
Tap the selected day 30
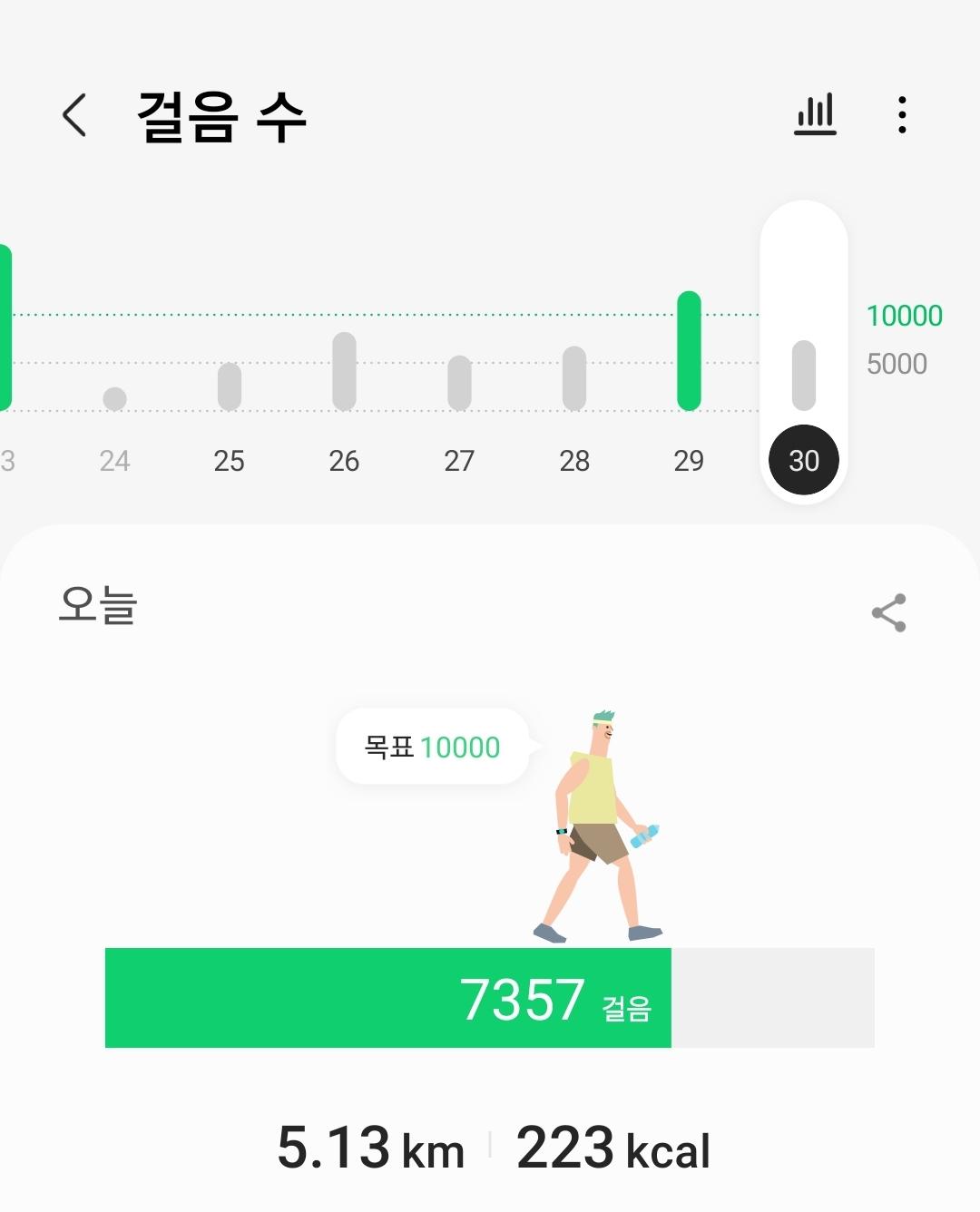804,460
